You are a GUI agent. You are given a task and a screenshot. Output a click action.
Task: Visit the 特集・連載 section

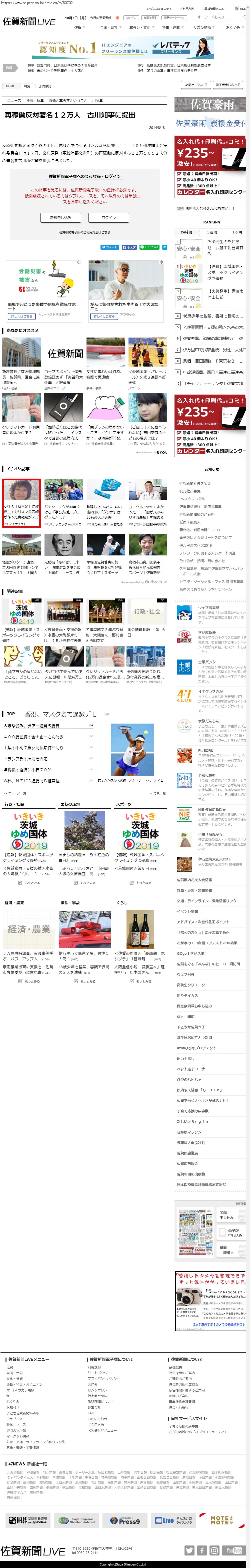tap(172, 27)
